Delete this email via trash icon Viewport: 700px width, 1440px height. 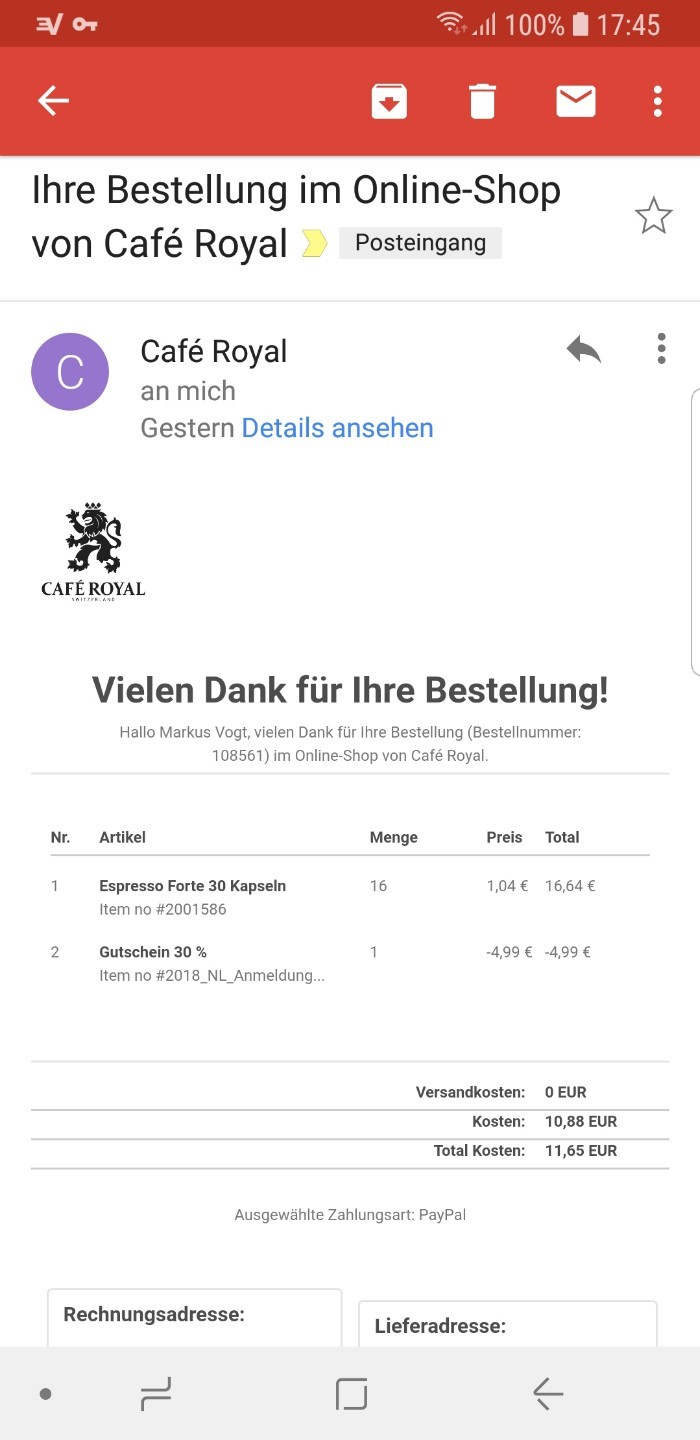point(482,101)
